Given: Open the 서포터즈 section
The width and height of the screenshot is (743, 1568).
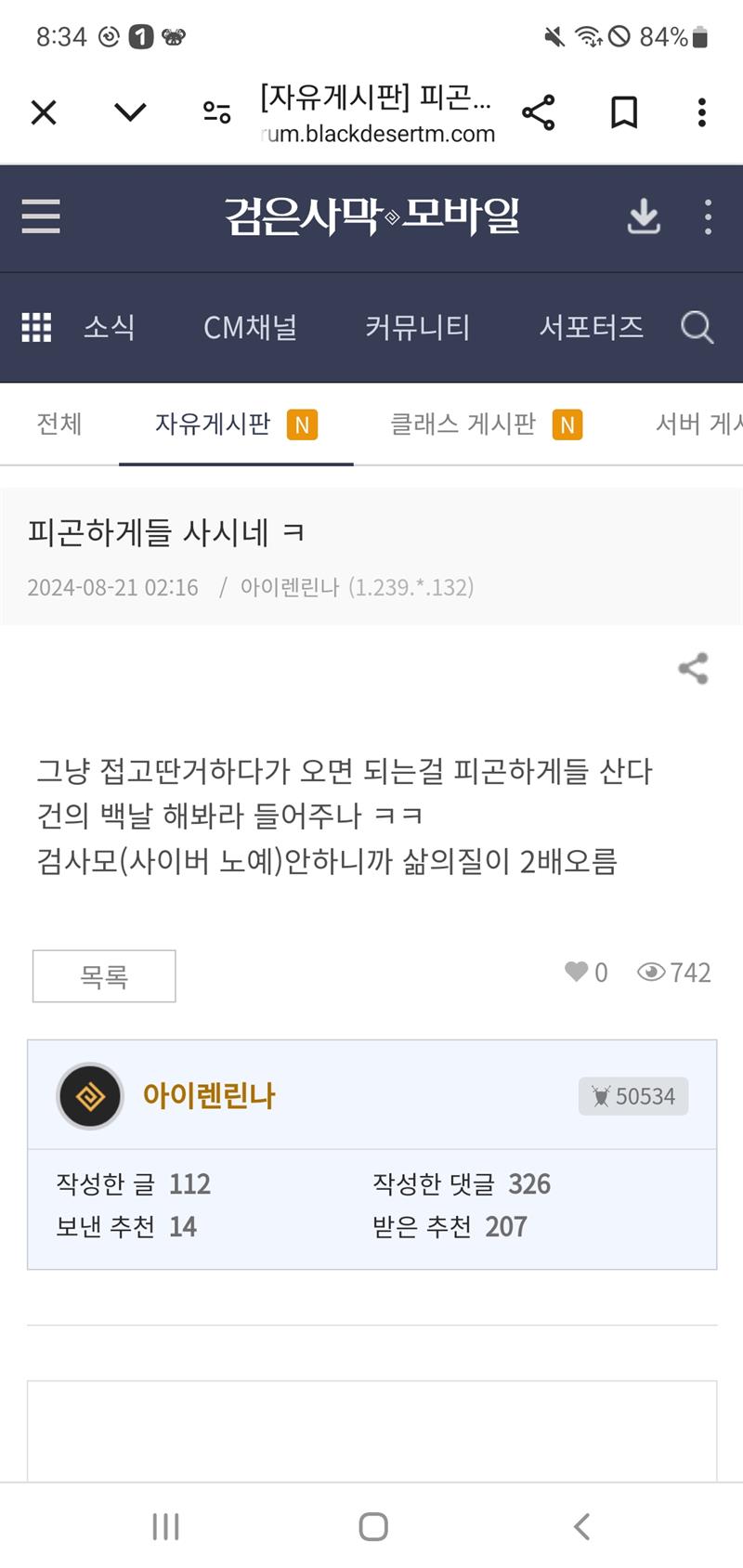Looking at the screenshot, I should tap(591, 327).
